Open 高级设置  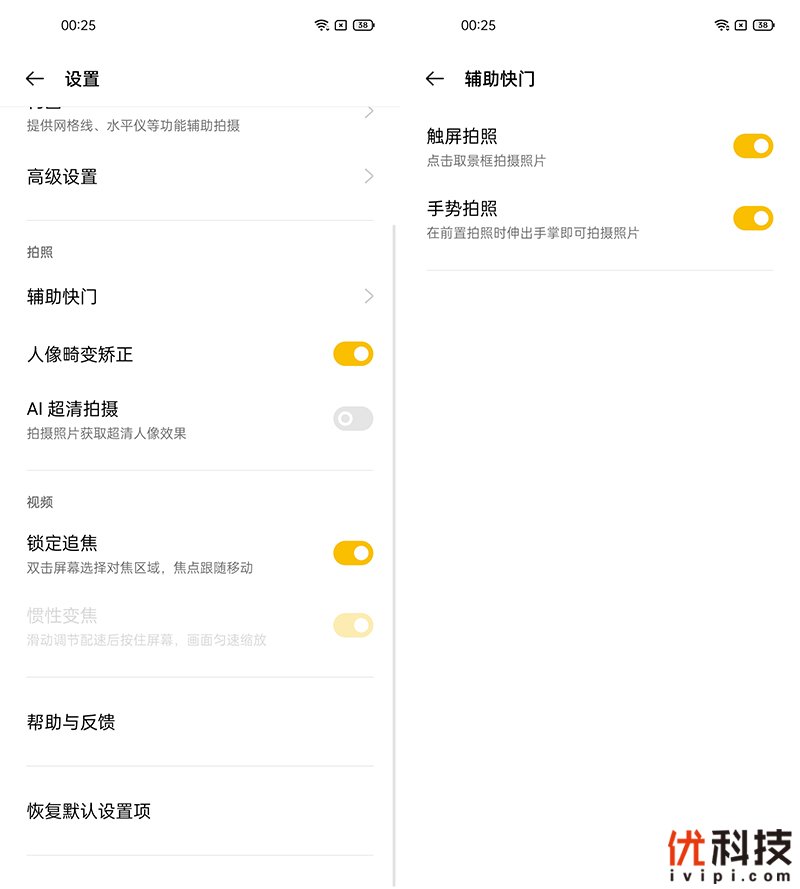(200, 177)
